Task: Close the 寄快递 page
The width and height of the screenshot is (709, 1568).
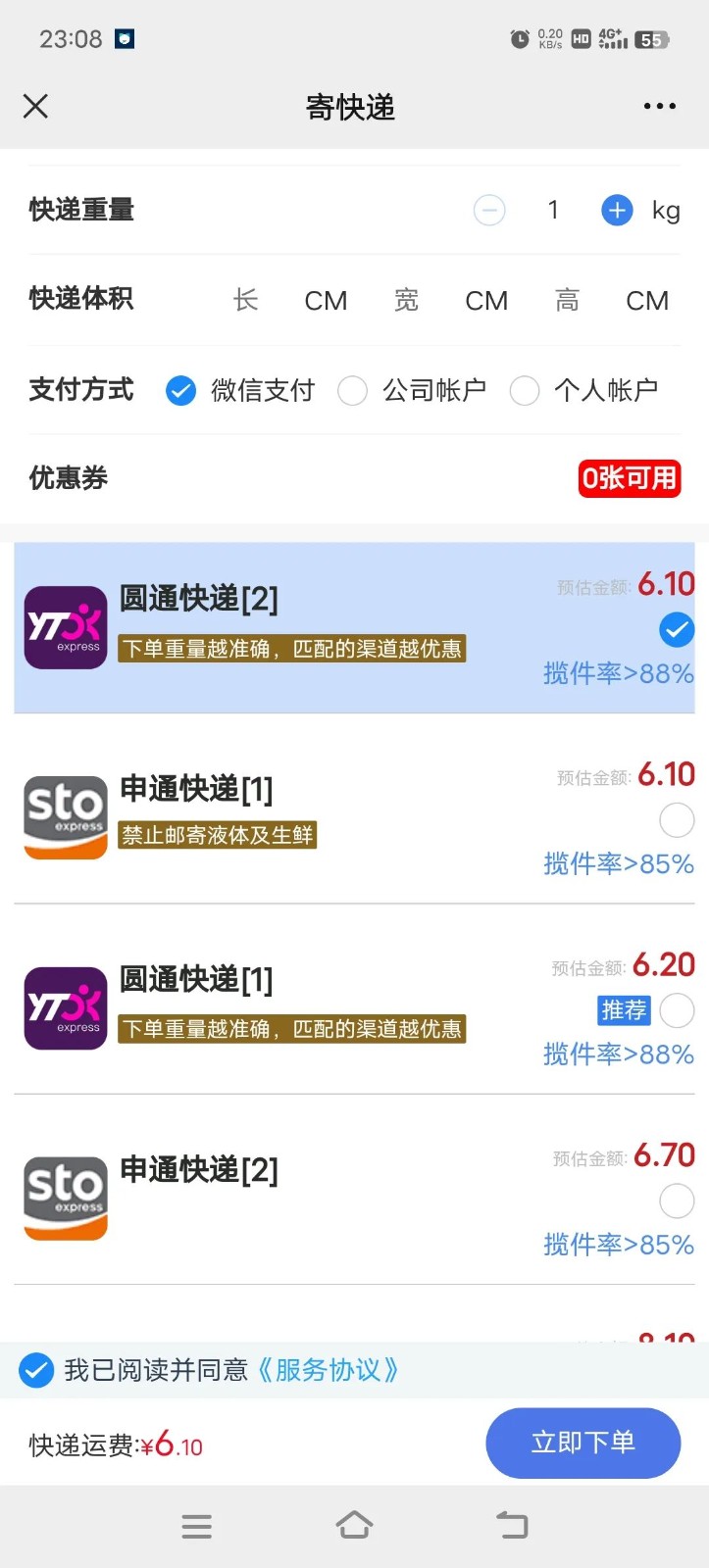Action: 35,106
